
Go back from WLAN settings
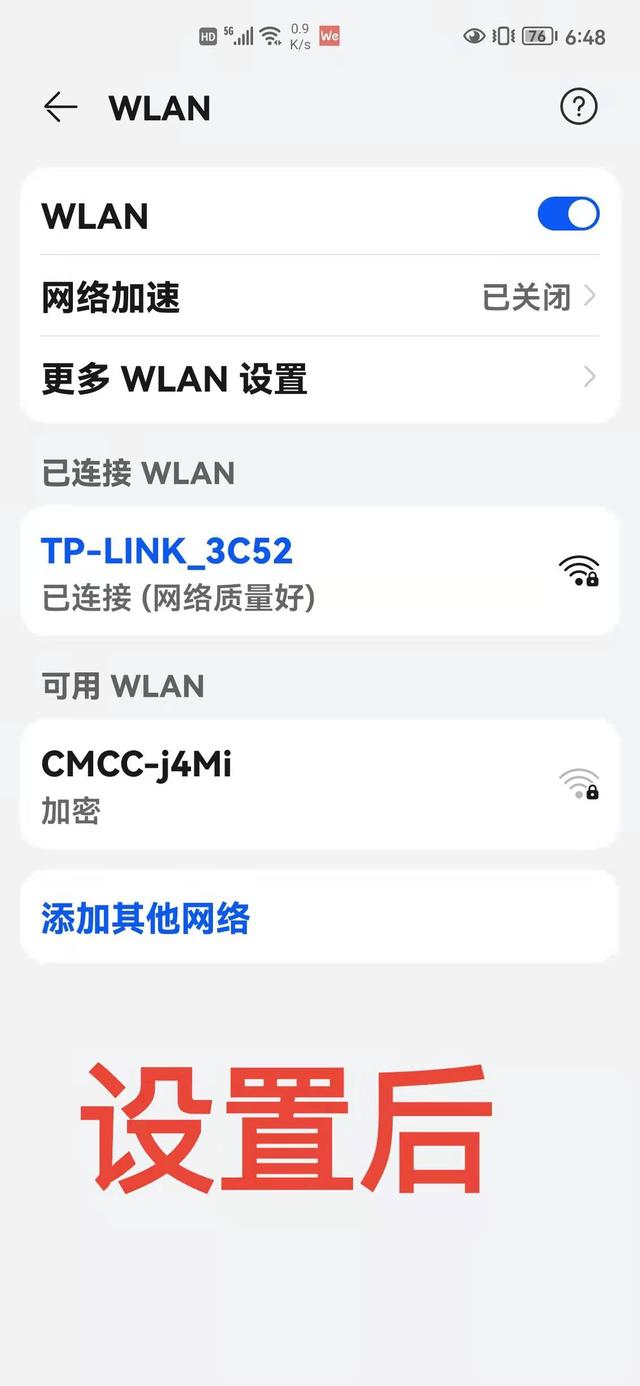pyautogui.click(x=60, y=107)
